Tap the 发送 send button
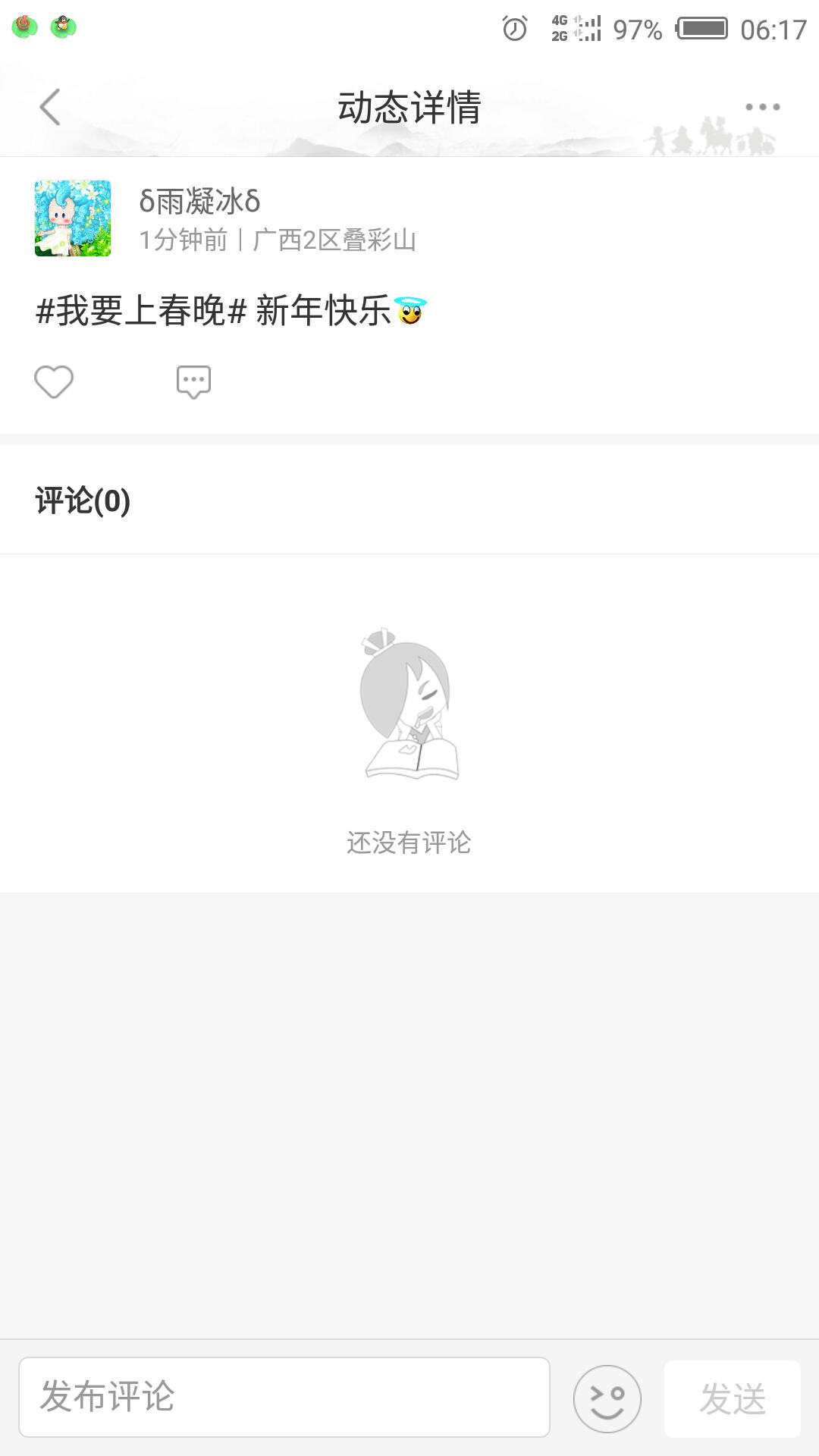Viewport: 819px width, 1456px height. coord(732,1398)
